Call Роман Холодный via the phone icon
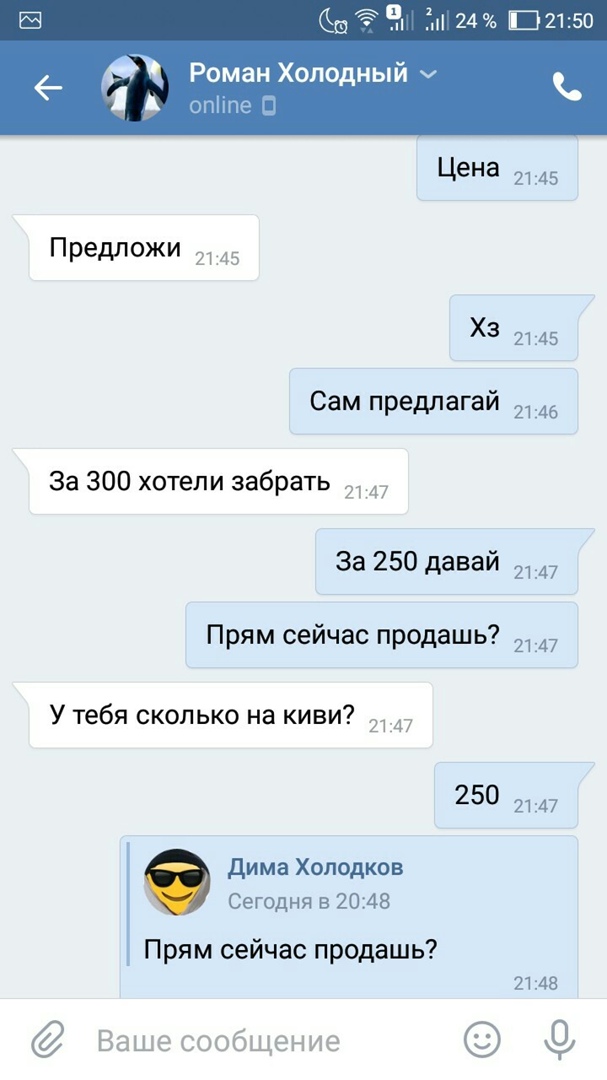The image size is (607, 1080). (566, 88)
